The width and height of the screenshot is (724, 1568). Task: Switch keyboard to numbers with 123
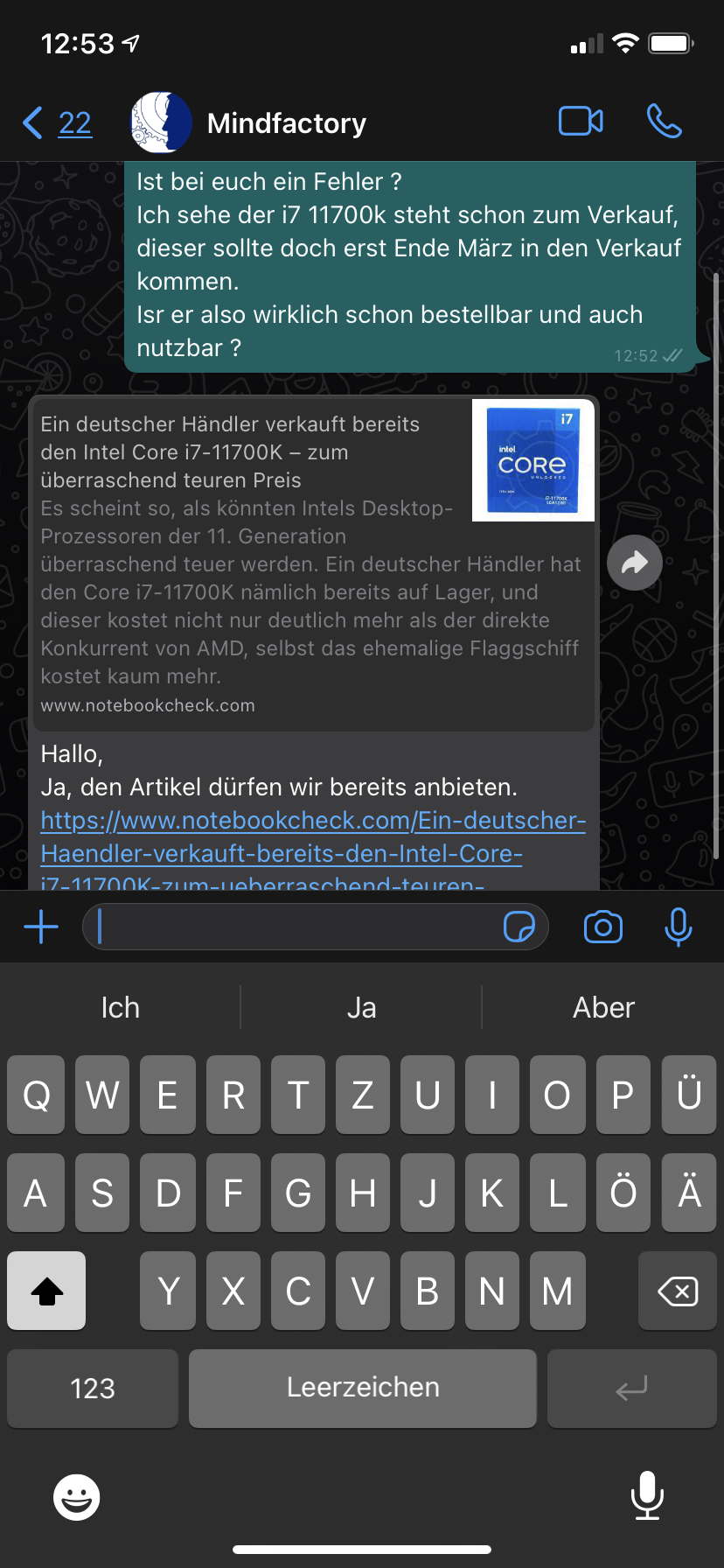tap(93, 1389)
